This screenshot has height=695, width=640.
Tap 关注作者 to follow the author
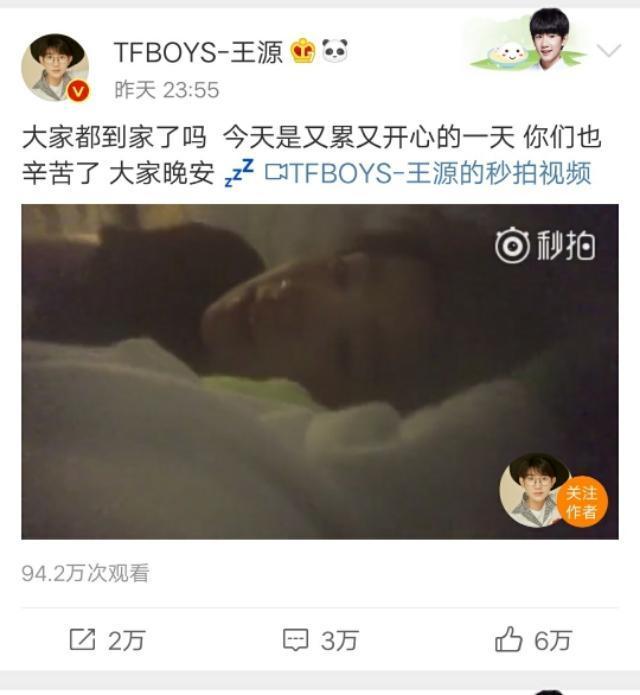coord(581,502)
